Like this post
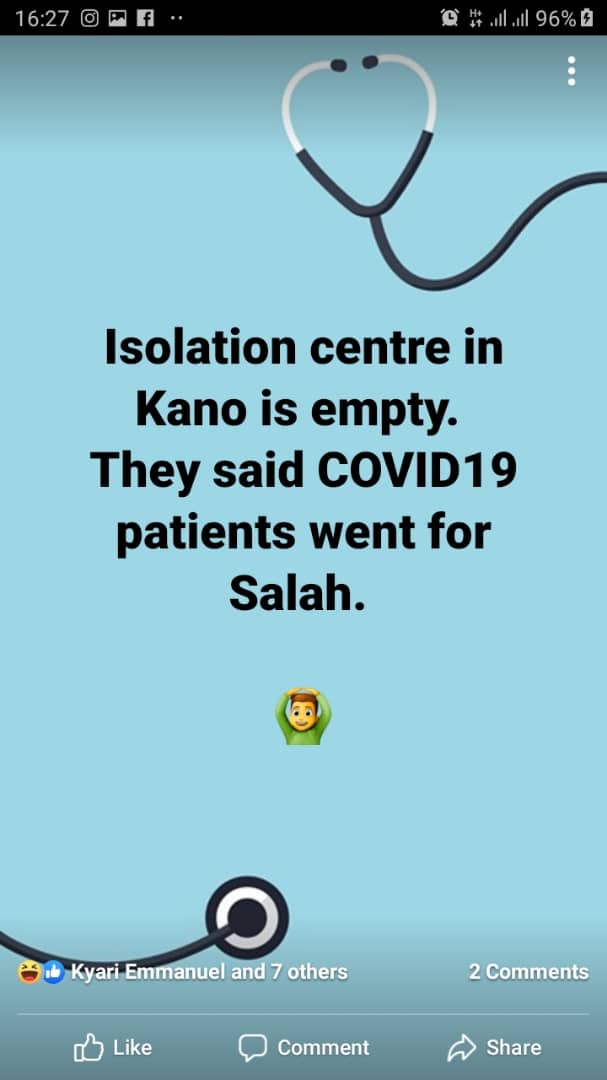Viewport: 607px width, 1080px height. coord(113,1048)
